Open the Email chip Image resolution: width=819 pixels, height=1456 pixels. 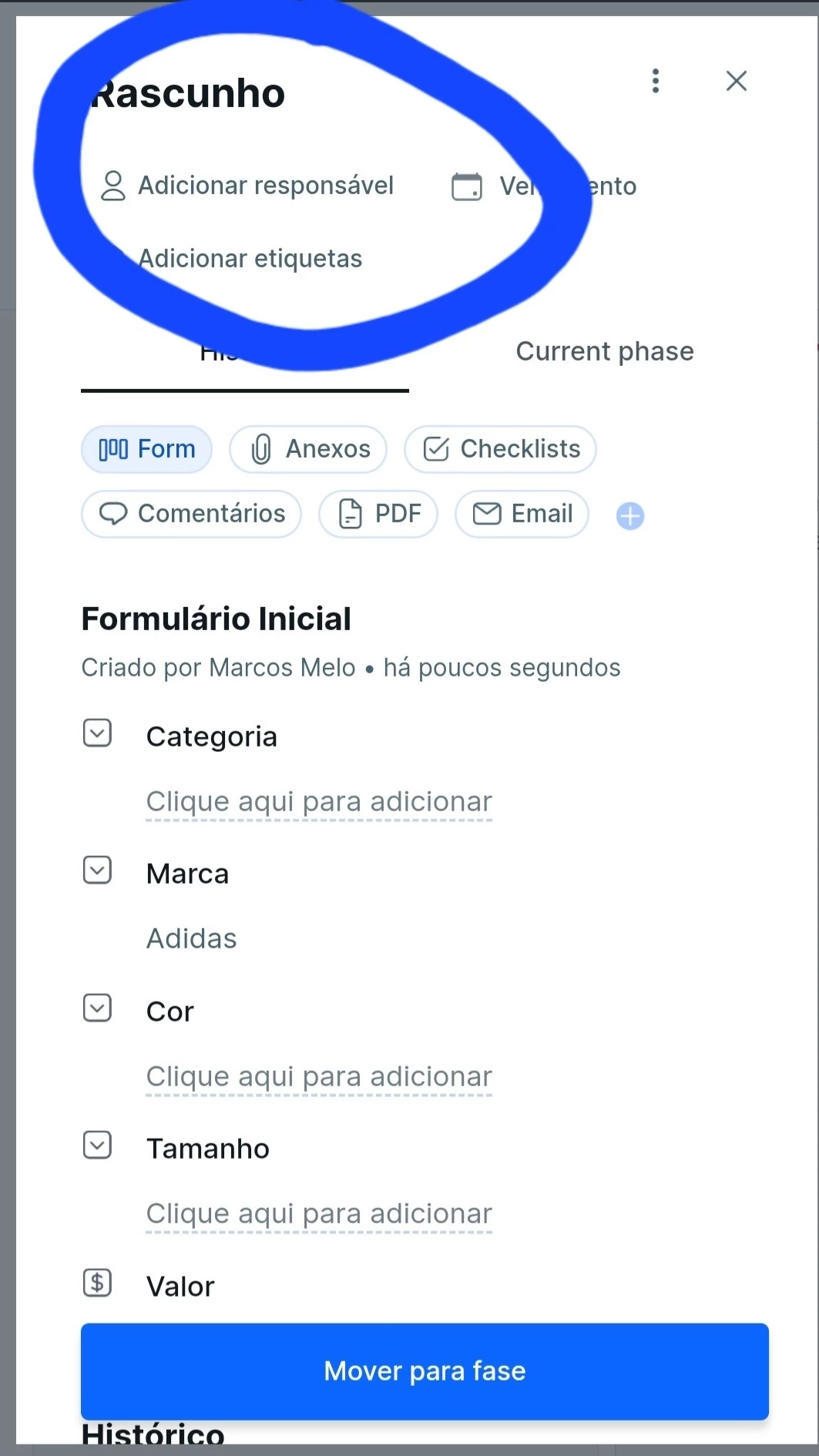coord(522,514)
